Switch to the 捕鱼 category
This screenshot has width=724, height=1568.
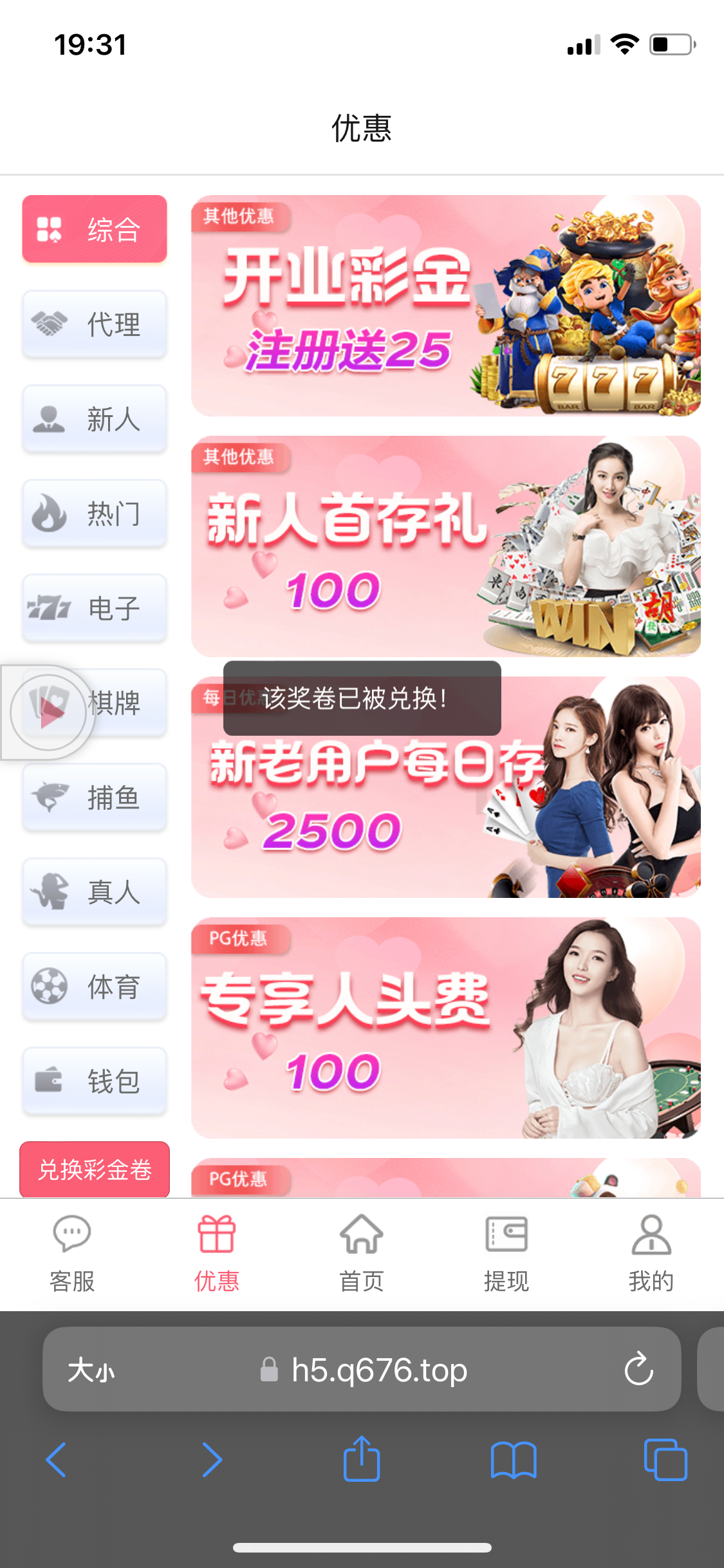(x=95, y=797)
